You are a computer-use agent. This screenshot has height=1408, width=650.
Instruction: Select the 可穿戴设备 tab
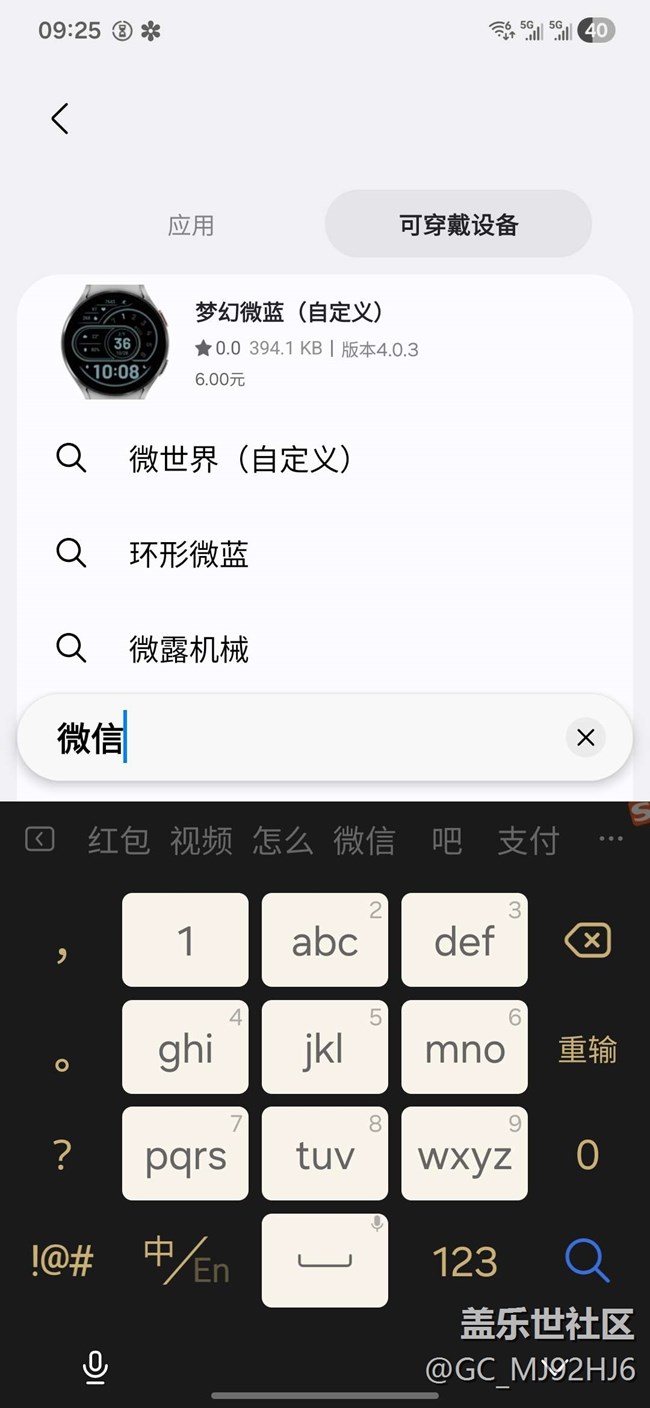[x=458, y=225]
